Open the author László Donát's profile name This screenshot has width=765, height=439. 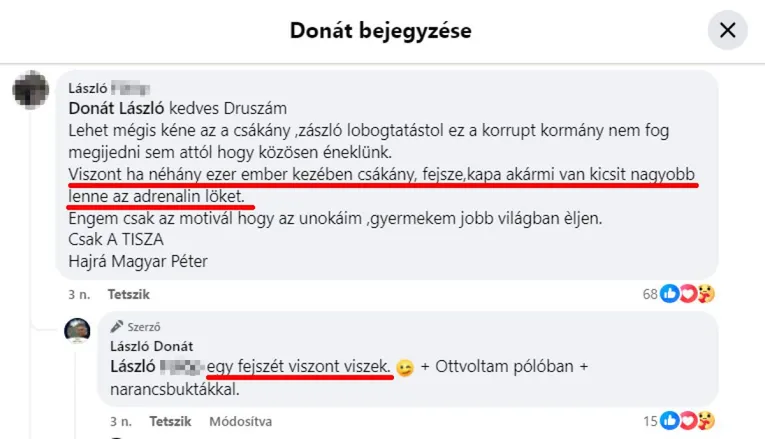pyautogui.click(x=151, y=346)
